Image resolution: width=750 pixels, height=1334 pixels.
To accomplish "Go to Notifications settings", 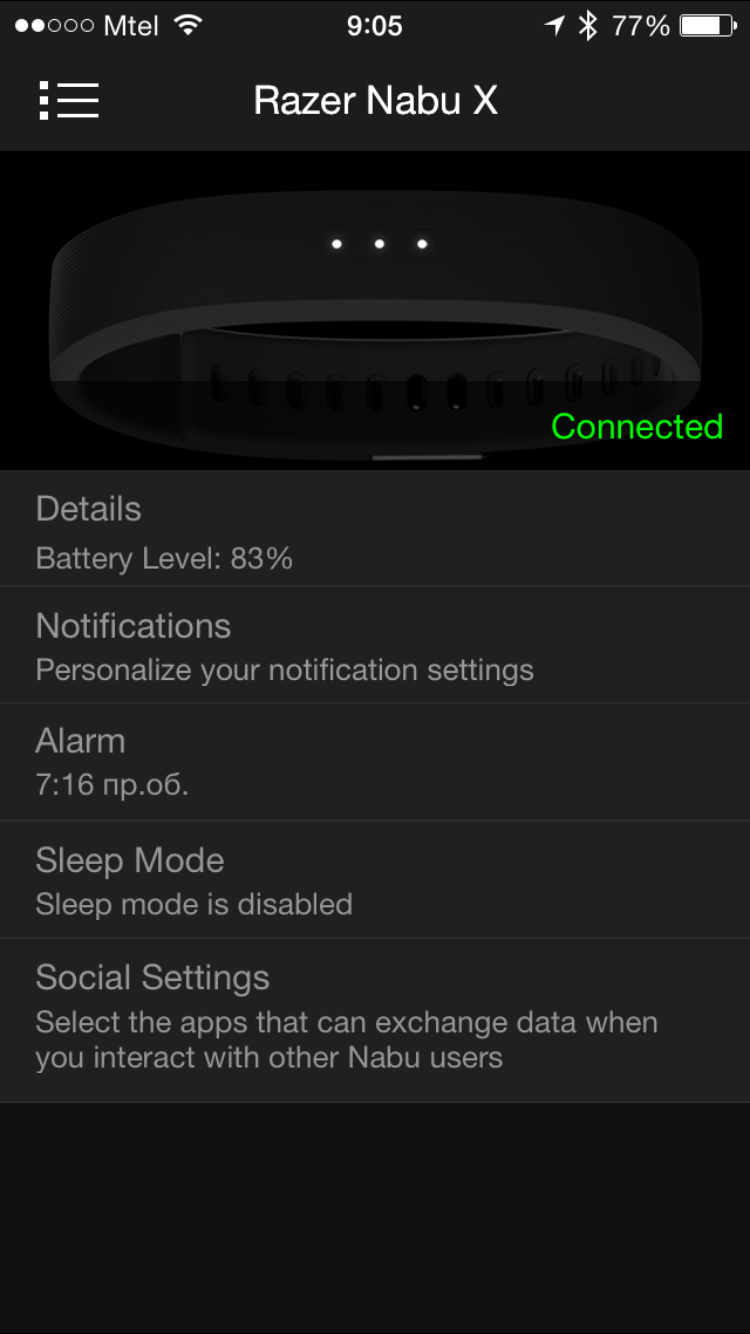I will click(x=375, y=646).
